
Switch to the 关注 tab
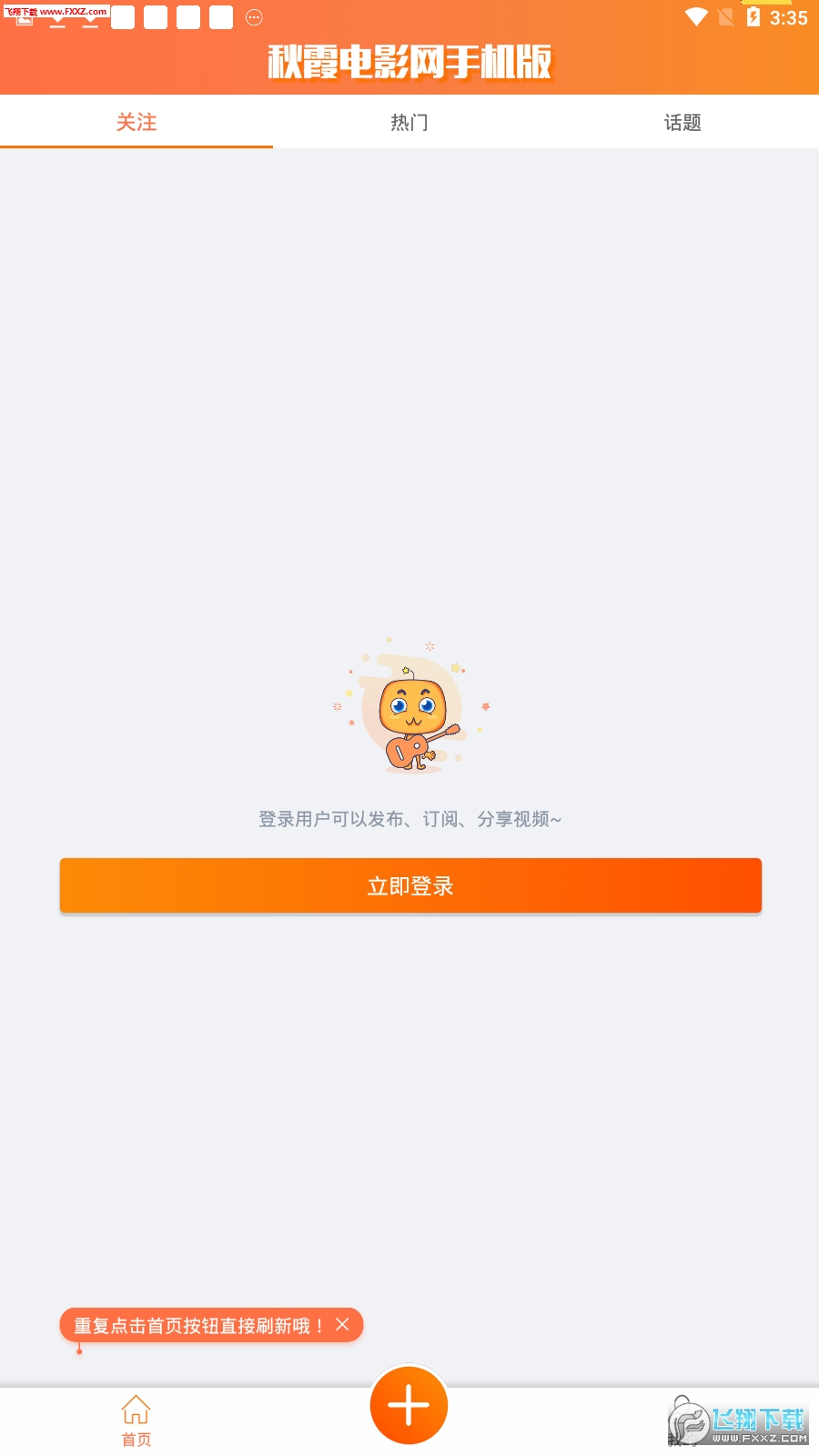(136, 122)
